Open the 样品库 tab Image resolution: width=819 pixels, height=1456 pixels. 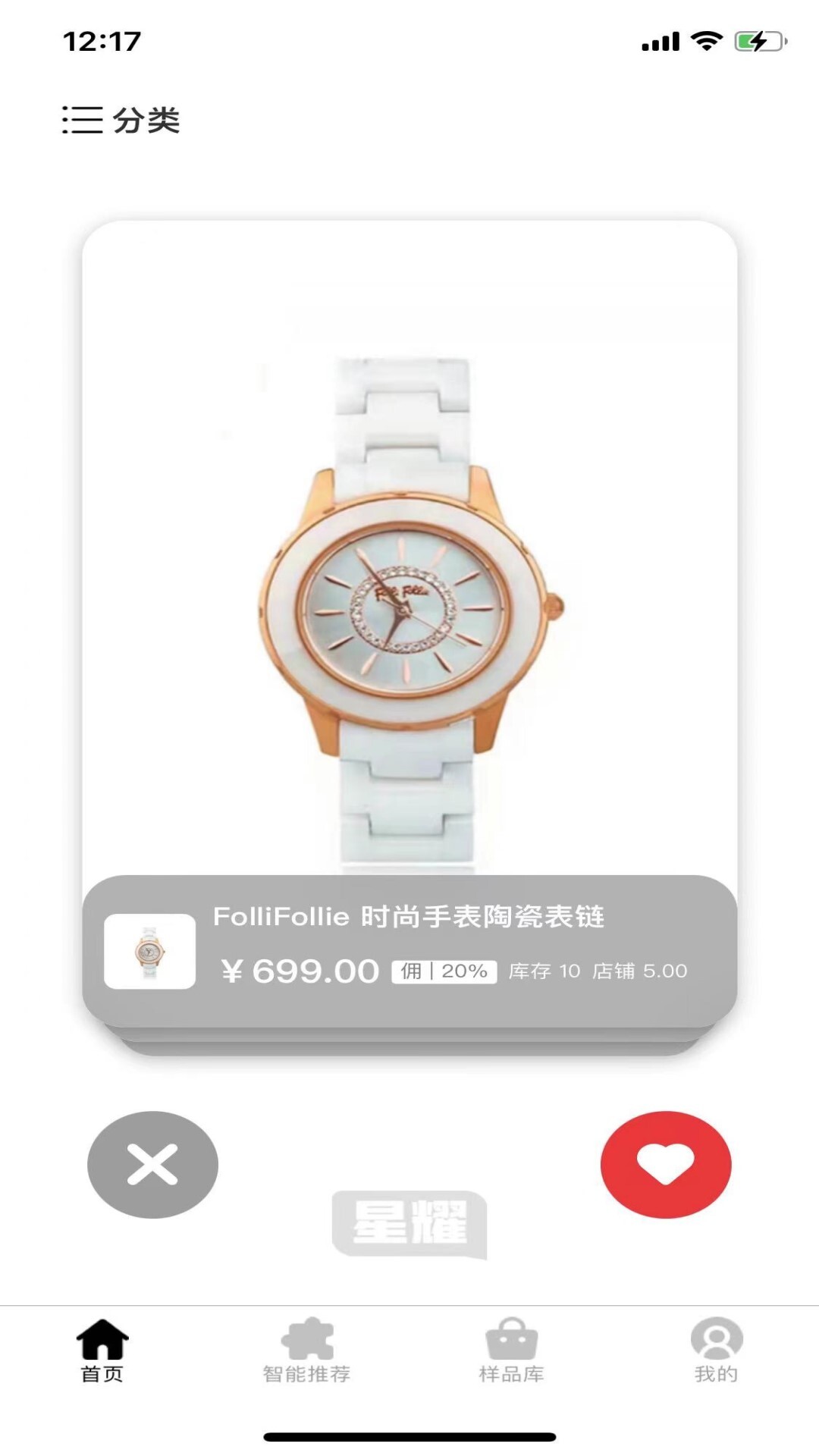point(512,1351)
